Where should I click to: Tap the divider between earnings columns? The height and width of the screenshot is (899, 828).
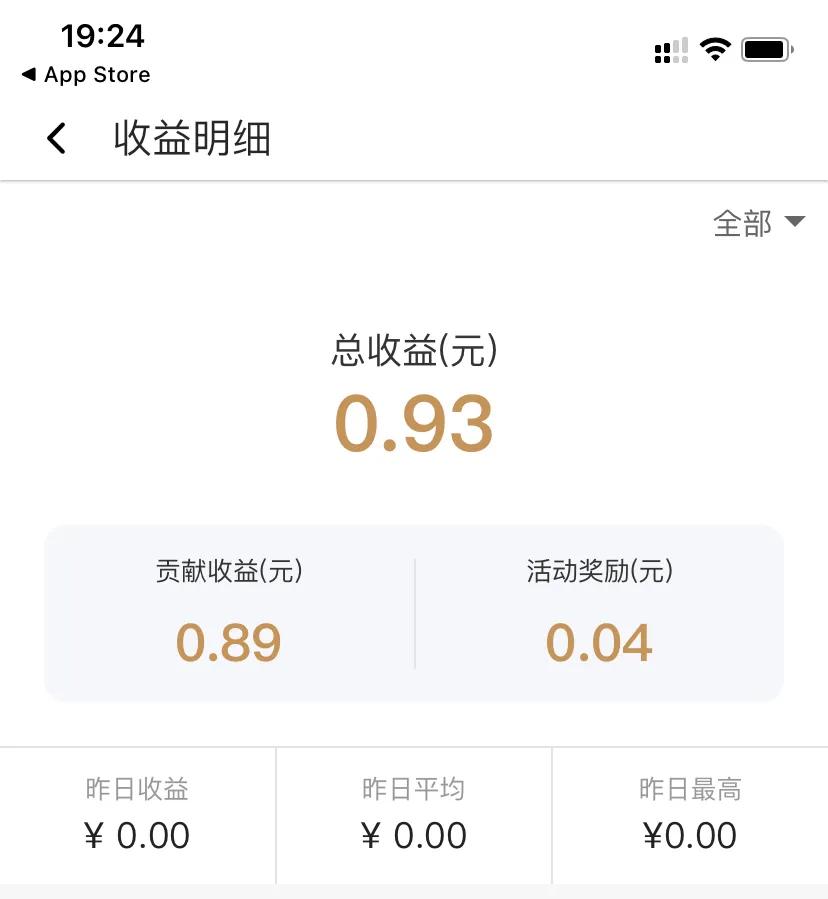point(414,611)
